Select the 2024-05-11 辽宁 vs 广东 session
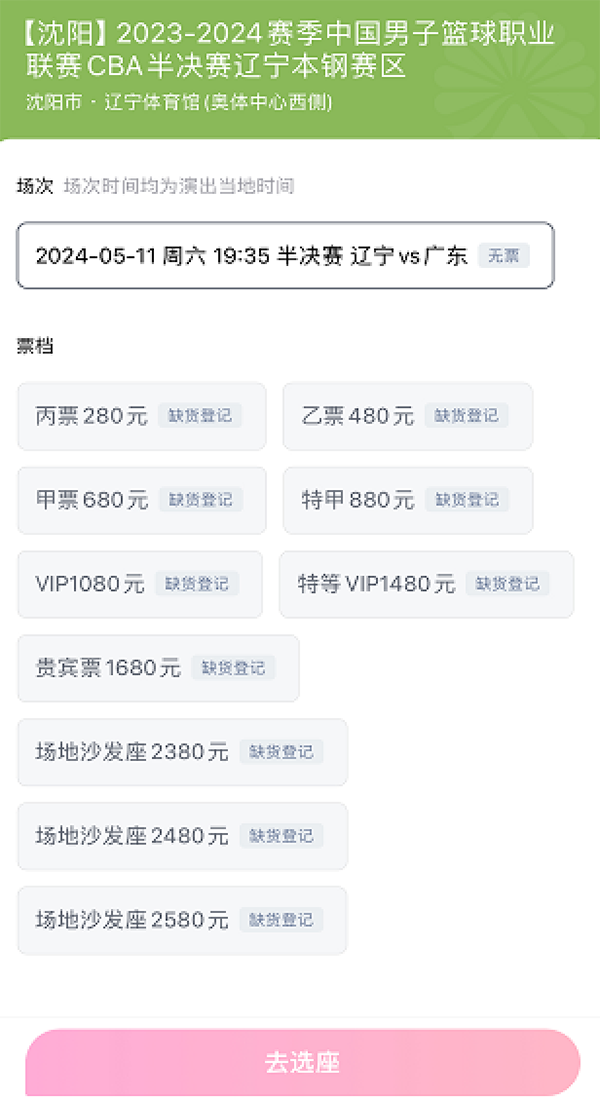 click(x=285, y=256)
